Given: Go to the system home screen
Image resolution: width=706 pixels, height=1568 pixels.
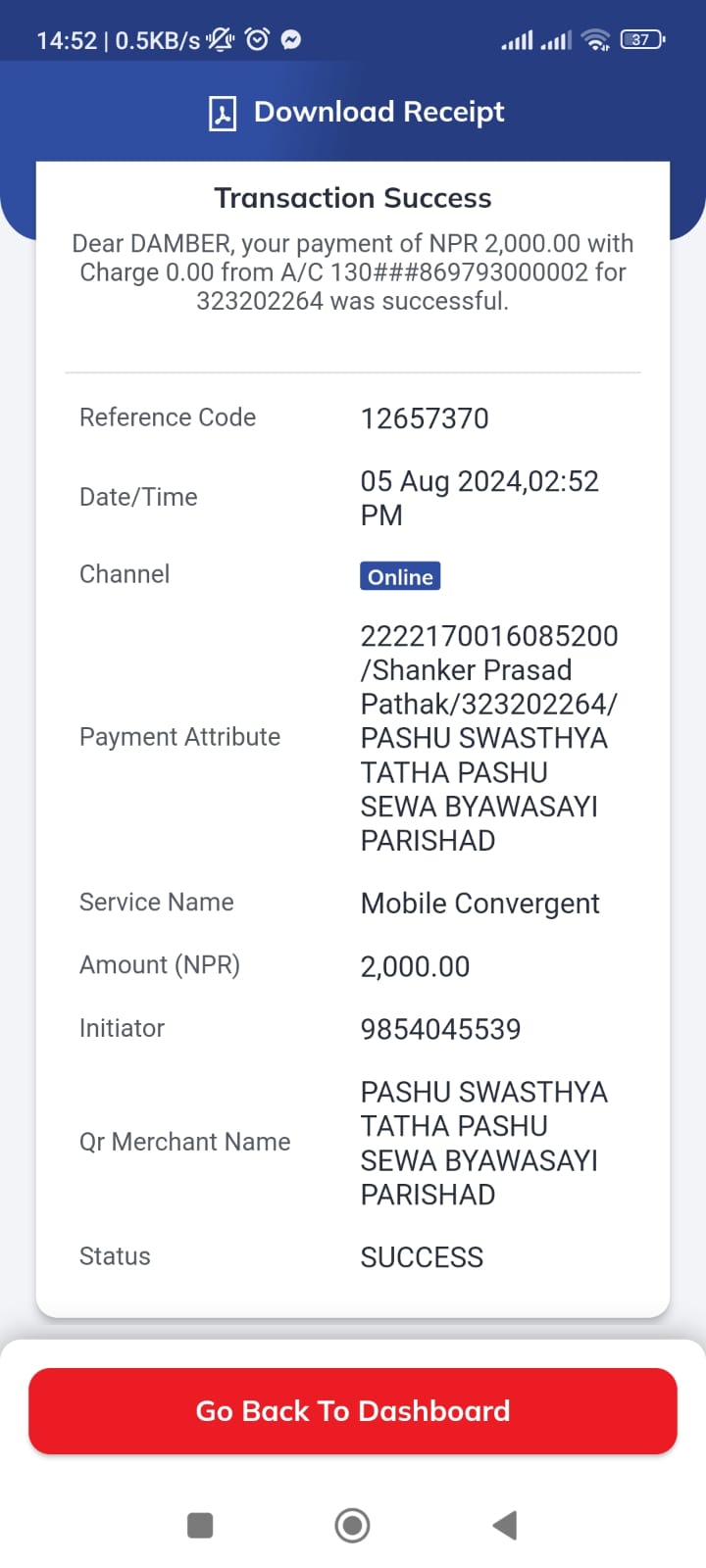Looking at the screenshot, I should pos(352,1525).
